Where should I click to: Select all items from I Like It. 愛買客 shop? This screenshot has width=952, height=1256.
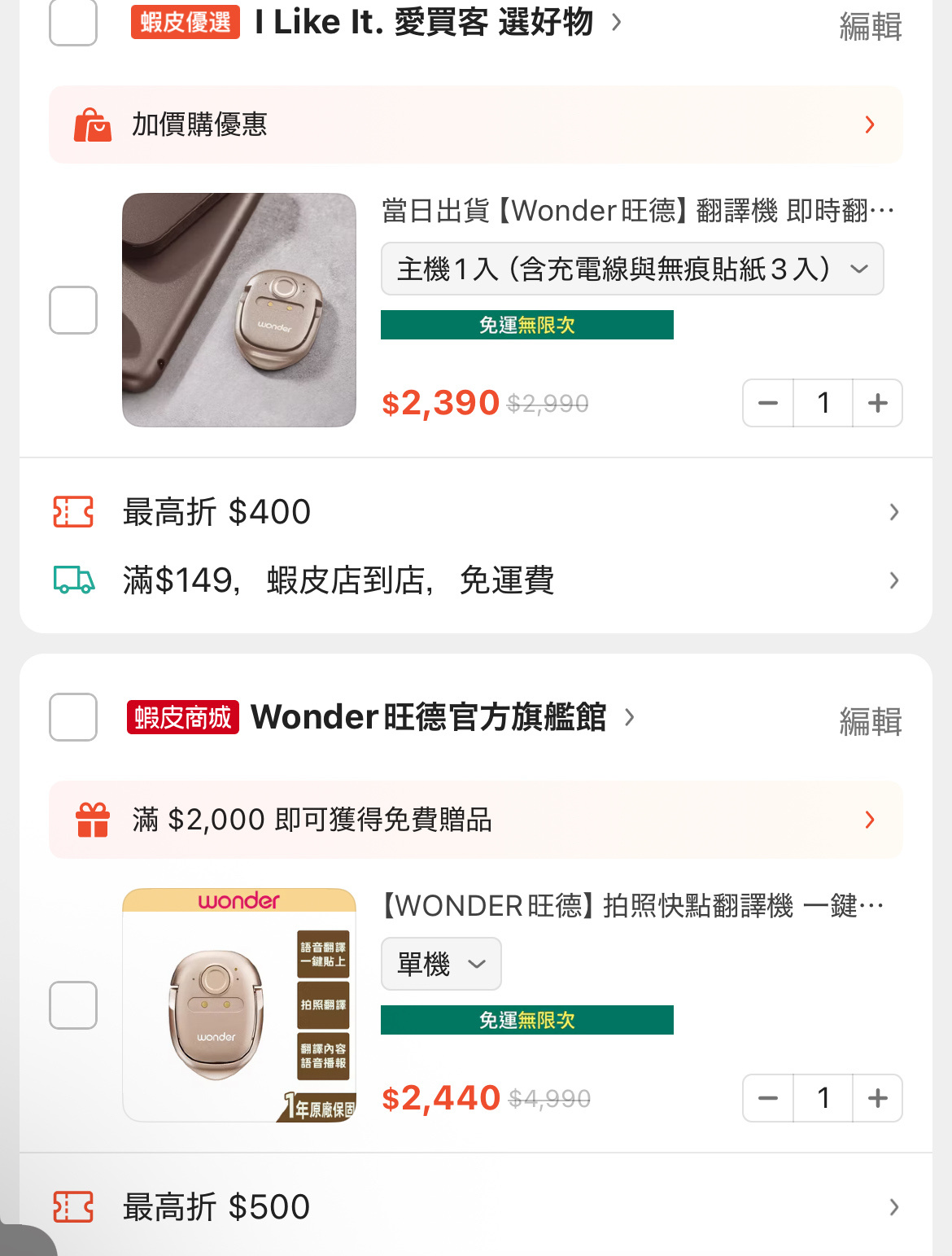pyautogui.click(x=73, y=23)
